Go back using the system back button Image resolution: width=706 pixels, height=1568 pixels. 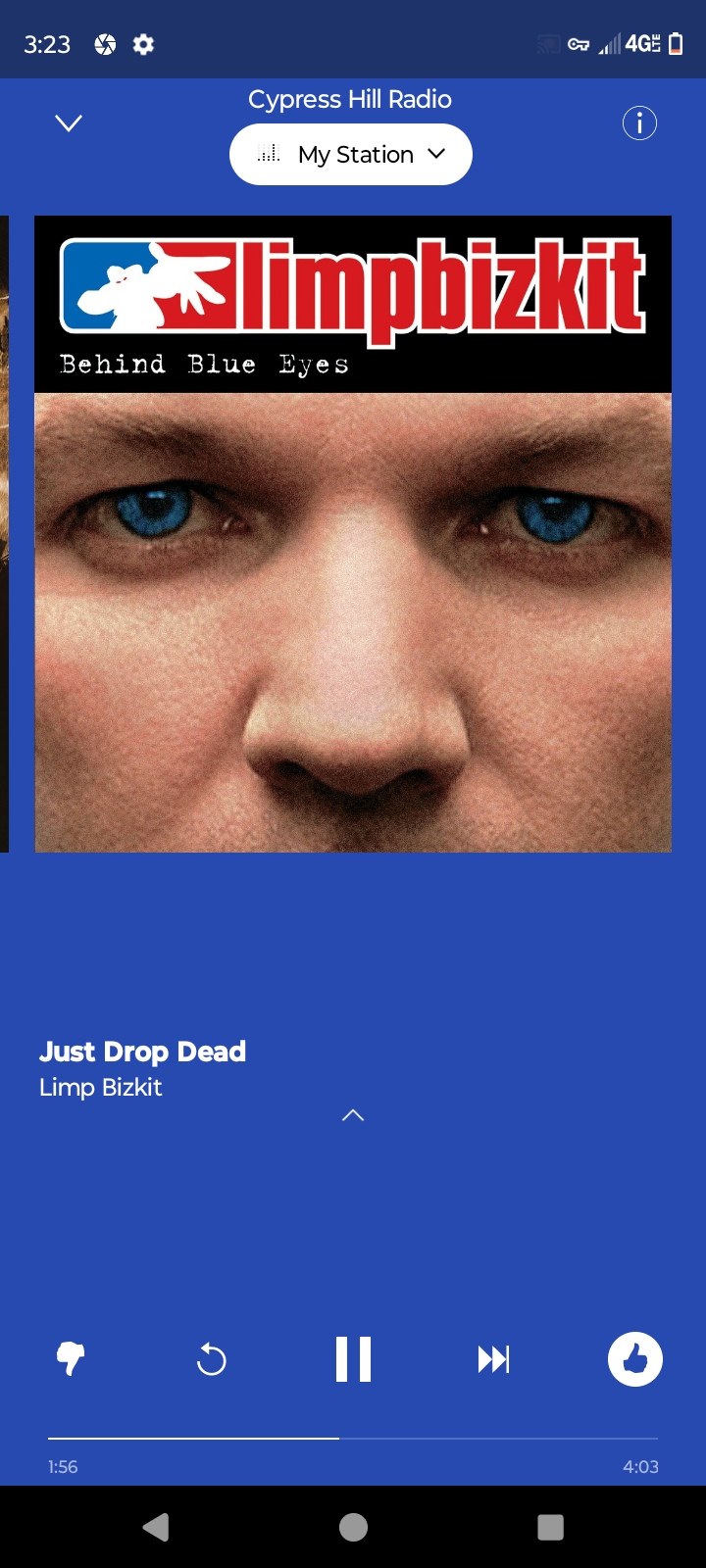(156, 1527)
